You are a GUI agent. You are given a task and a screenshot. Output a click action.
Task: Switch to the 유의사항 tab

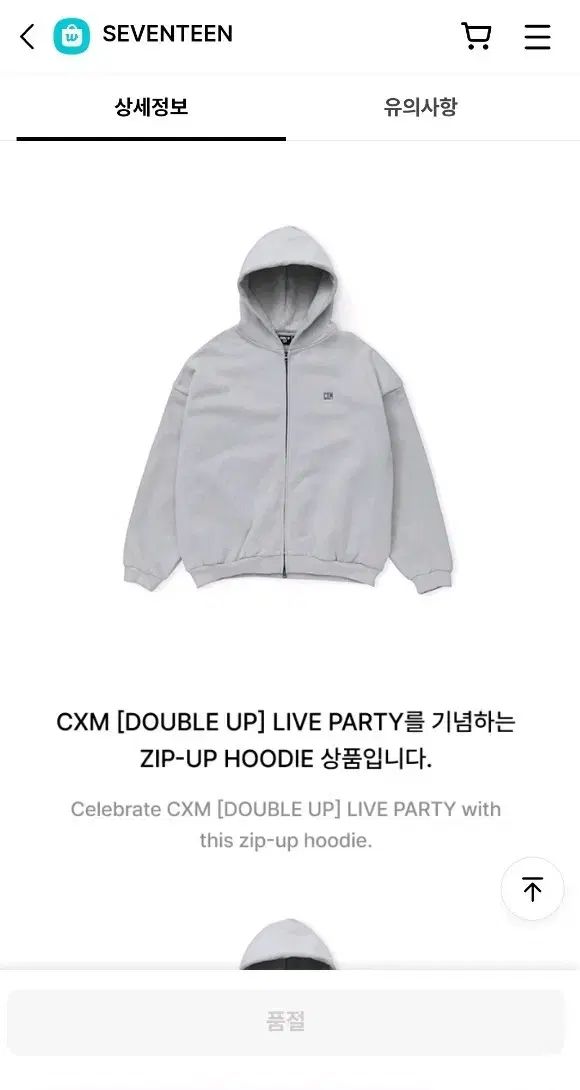click(x=420, y=108)
